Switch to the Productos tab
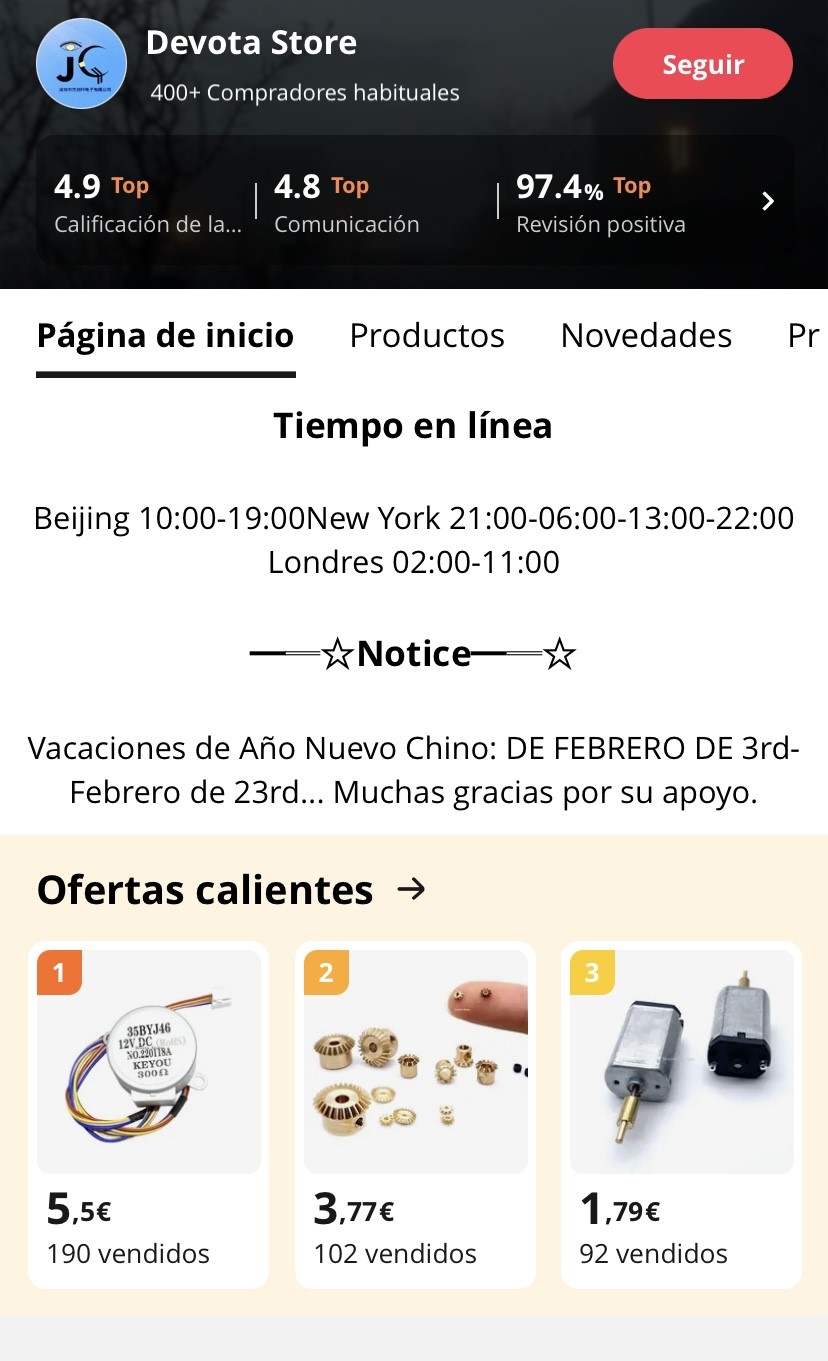 point(427,335)
